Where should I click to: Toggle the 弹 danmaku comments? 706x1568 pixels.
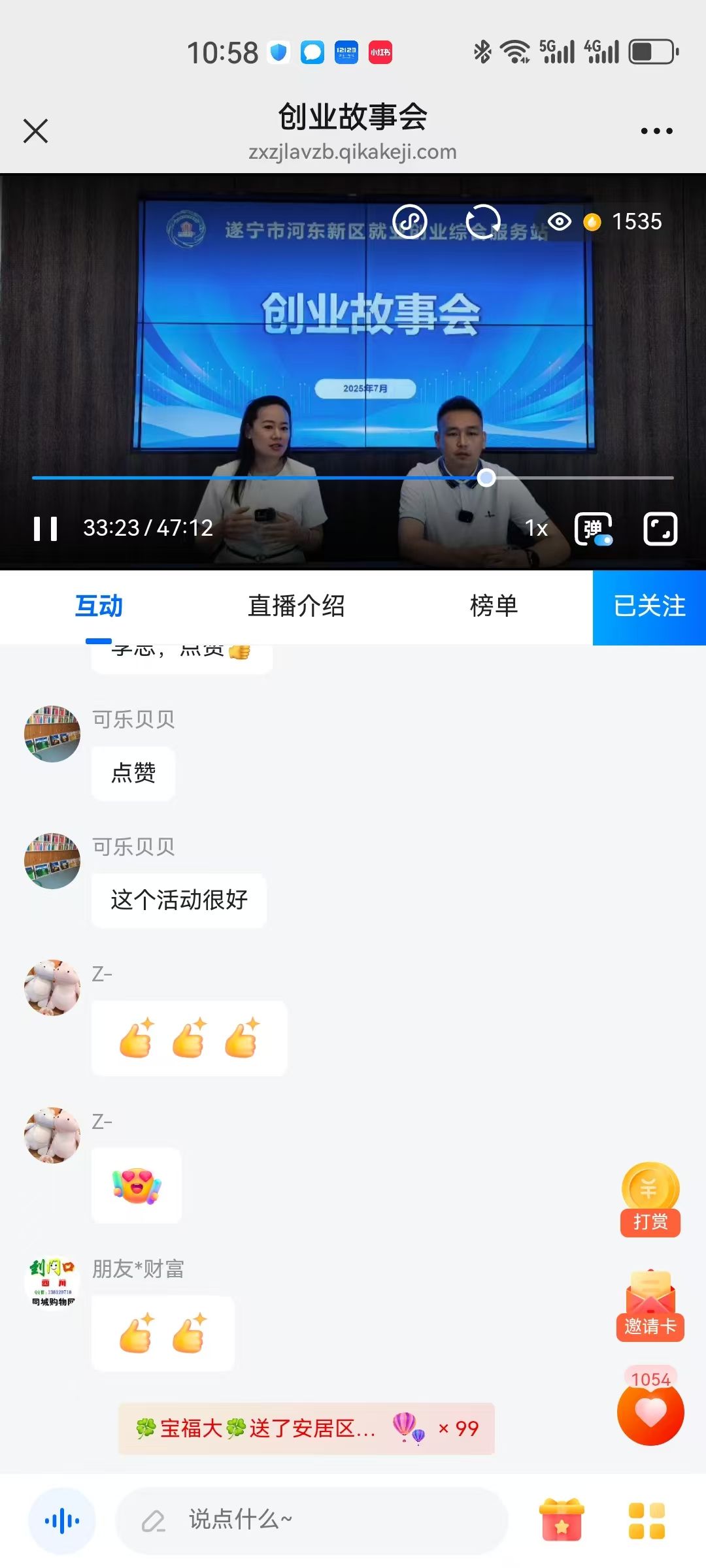tap(594, 529)
